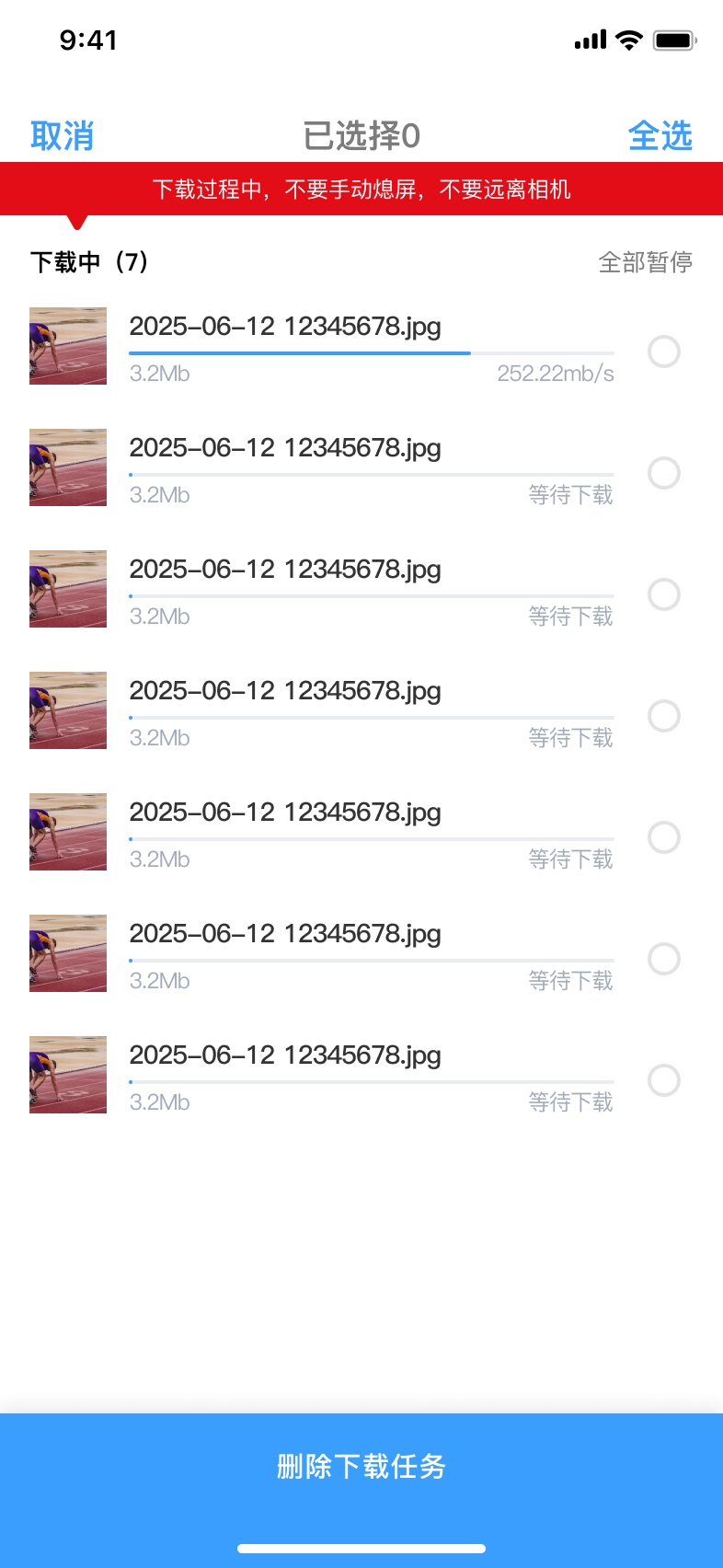Tap the 已选择0 title text
This screenshot has height=1568, width=723.
[x=361, y=135]
